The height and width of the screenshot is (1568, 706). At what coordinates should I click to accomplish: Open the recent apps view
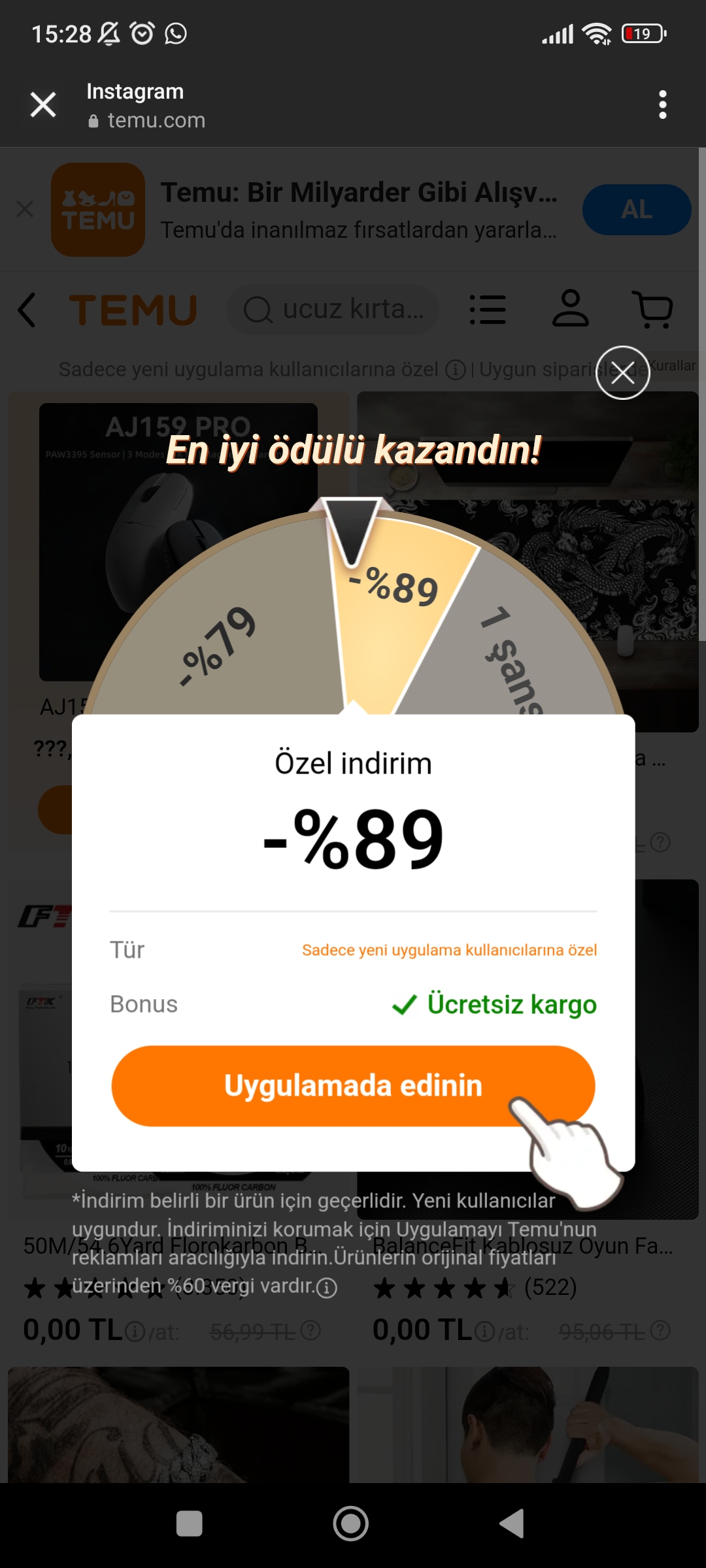tap(190, 1524)
